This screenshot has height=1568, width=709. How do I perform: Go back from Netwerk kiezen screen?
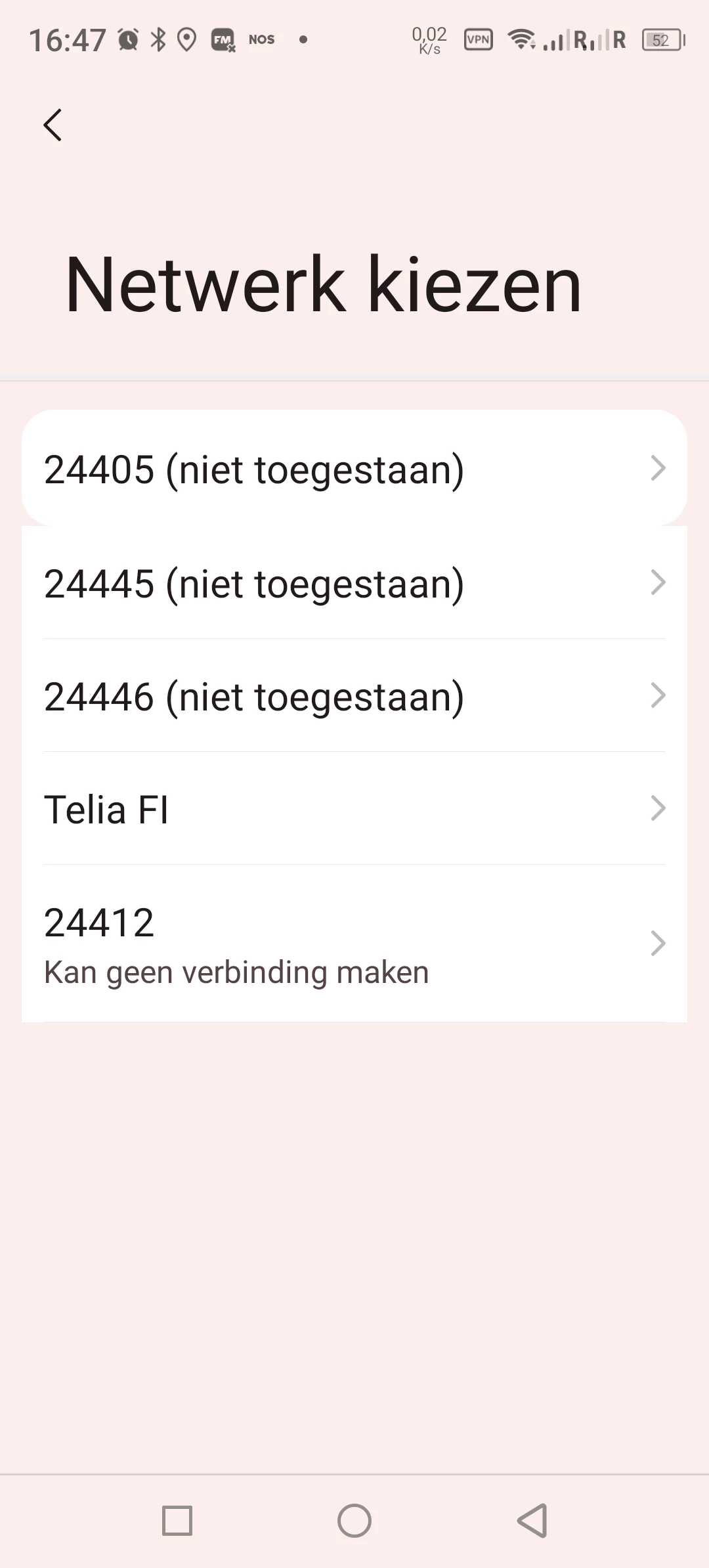[53, 125]
